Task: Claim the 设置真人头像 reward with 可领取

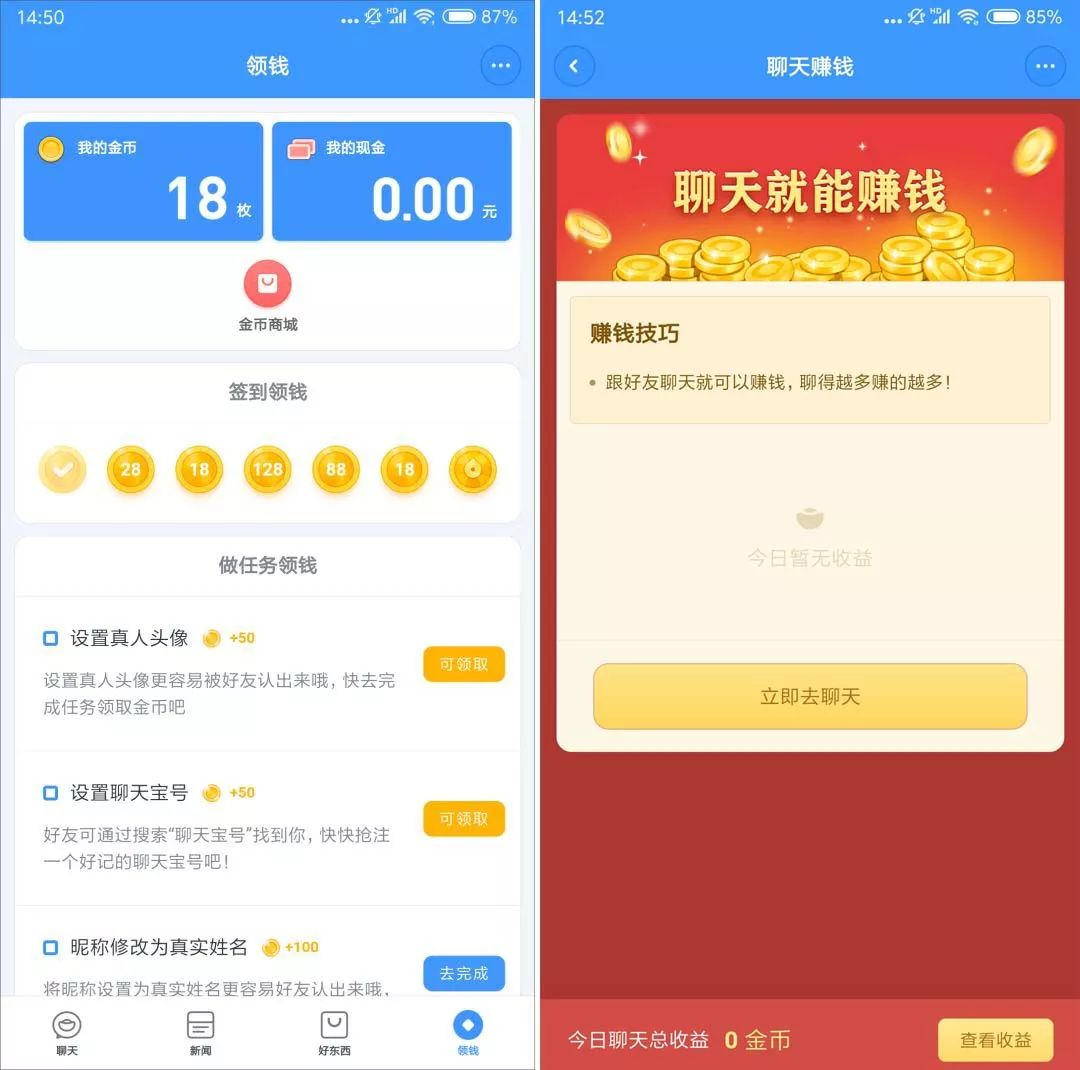Action: click(x=463, y=664)
